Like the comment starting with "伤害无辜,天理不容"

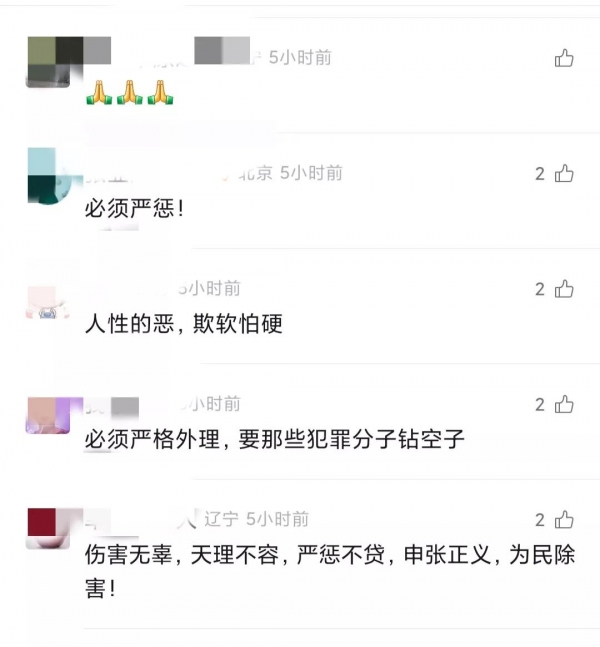(565, 520)
